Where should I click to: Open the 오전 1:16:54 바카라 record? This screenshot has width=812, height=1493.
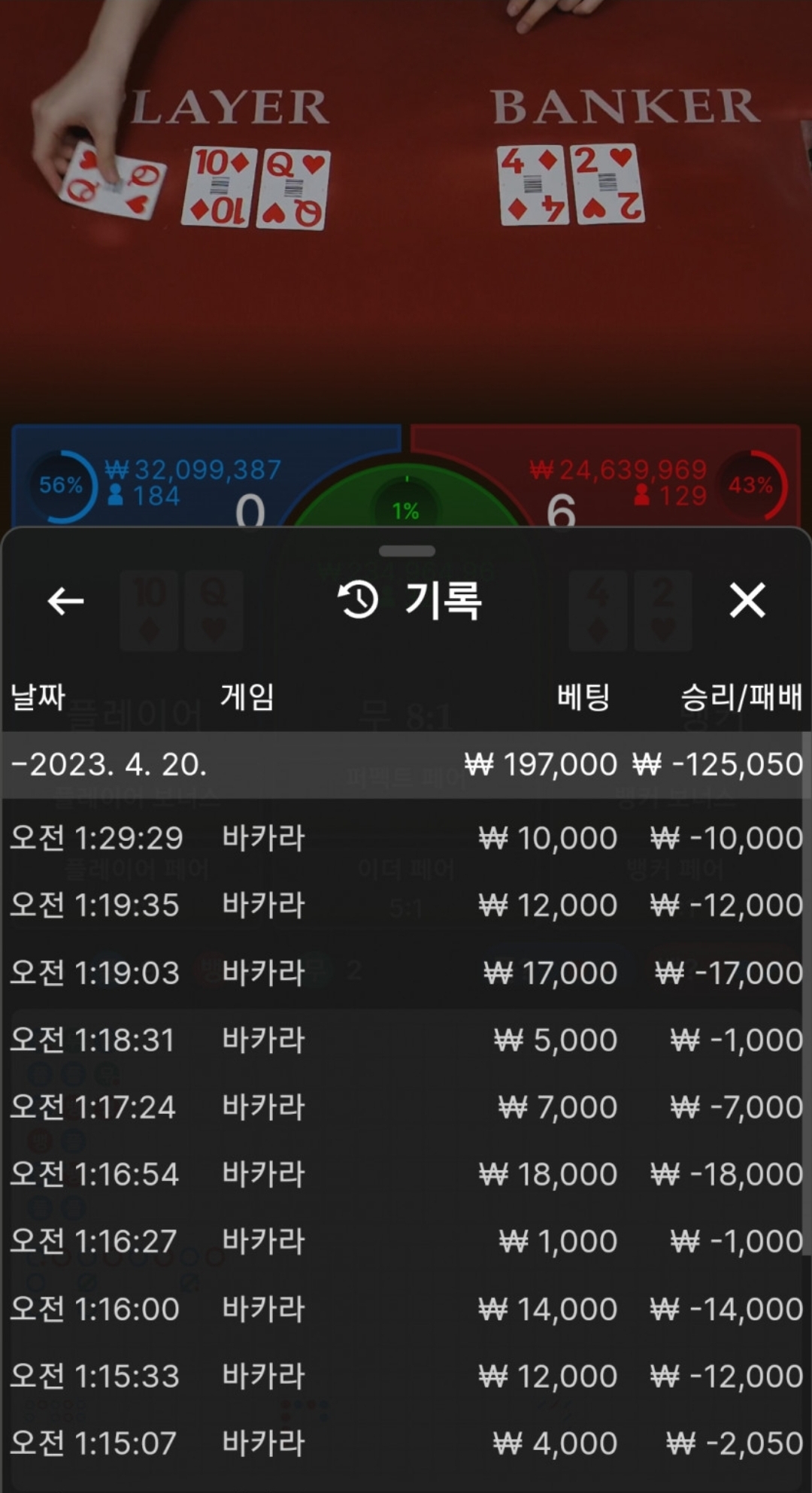coord(406,1174)
